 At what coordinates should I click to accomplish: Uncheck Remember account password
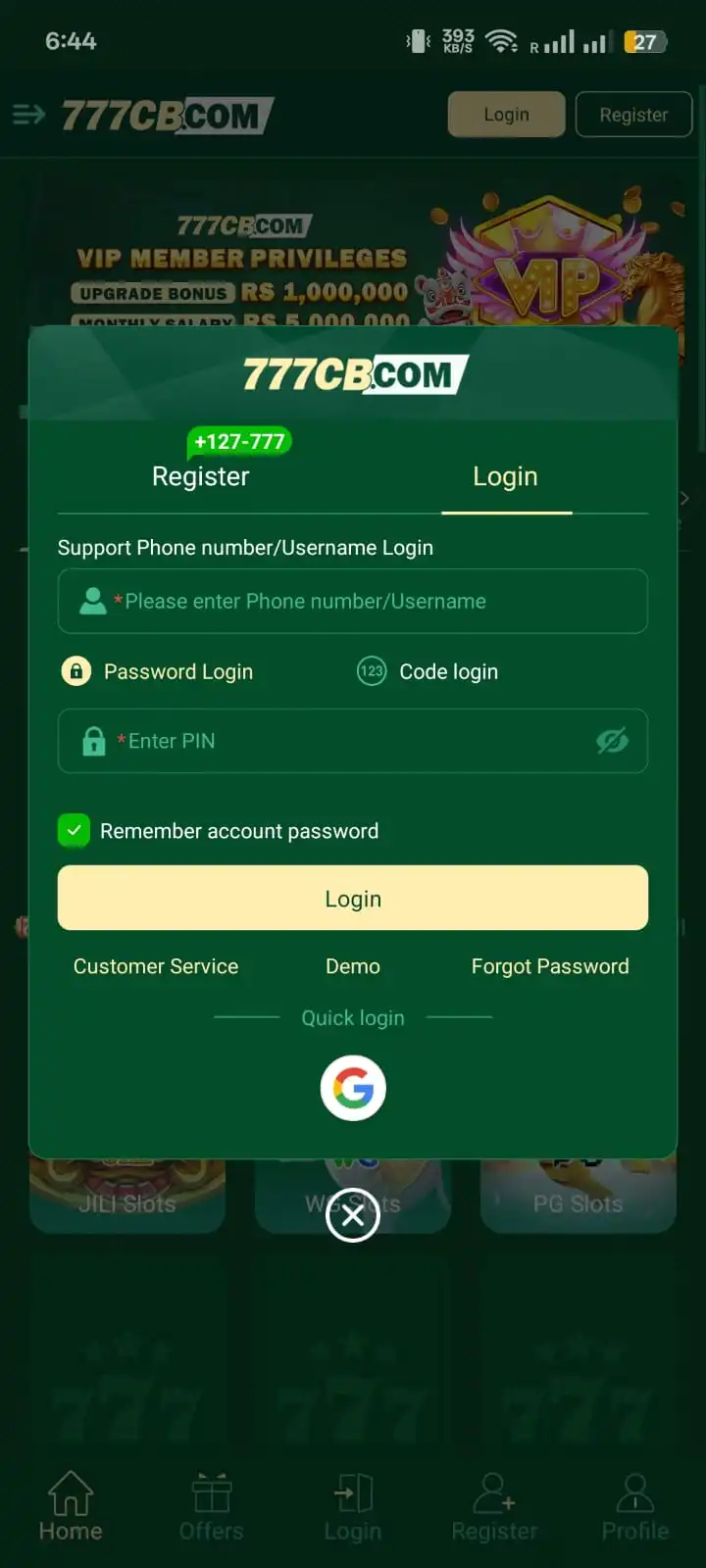(75, 831)
